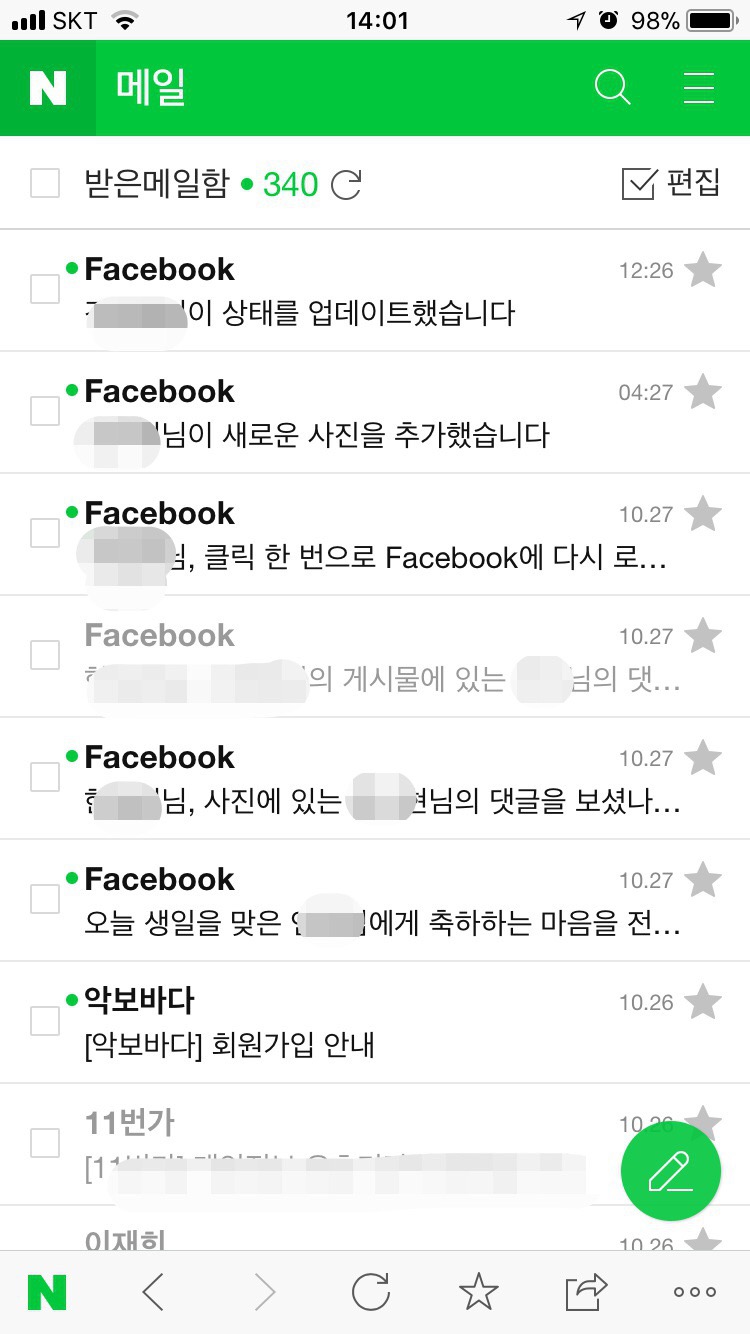Image resolution: width=750 pixels, height=1334 pixels.
Task: Compose a new mail with pencil button
Action: click(671, 1171)
